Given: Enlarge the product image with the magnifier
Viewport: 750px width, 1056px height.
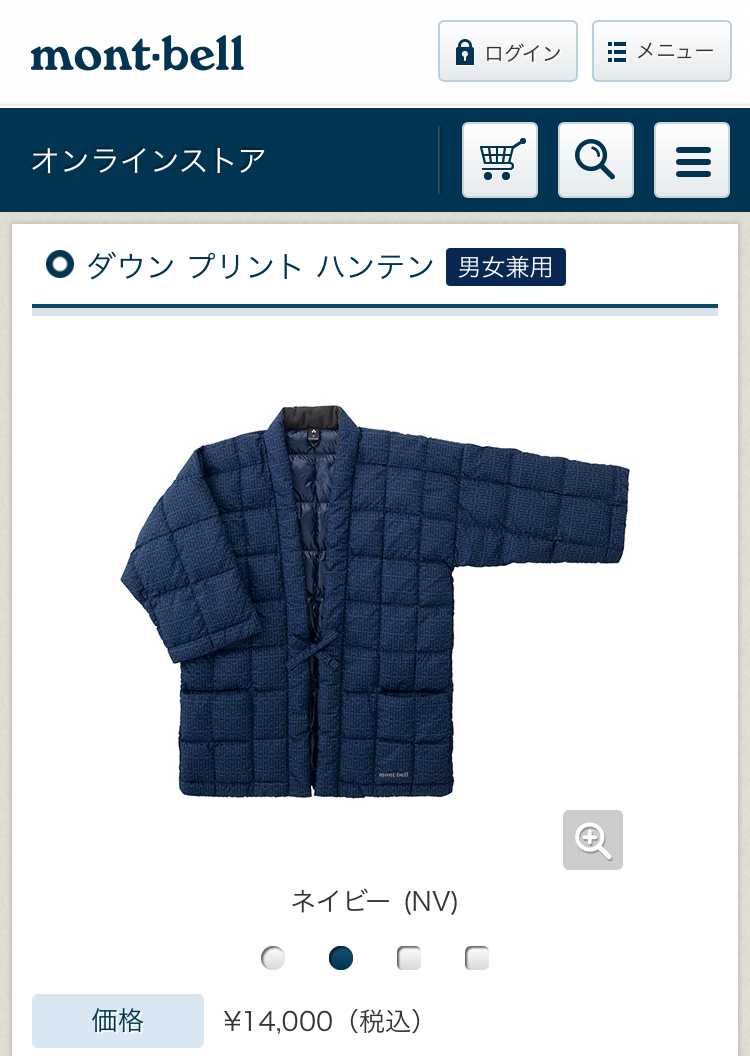Looking at the screenshot, I should 593,840.
